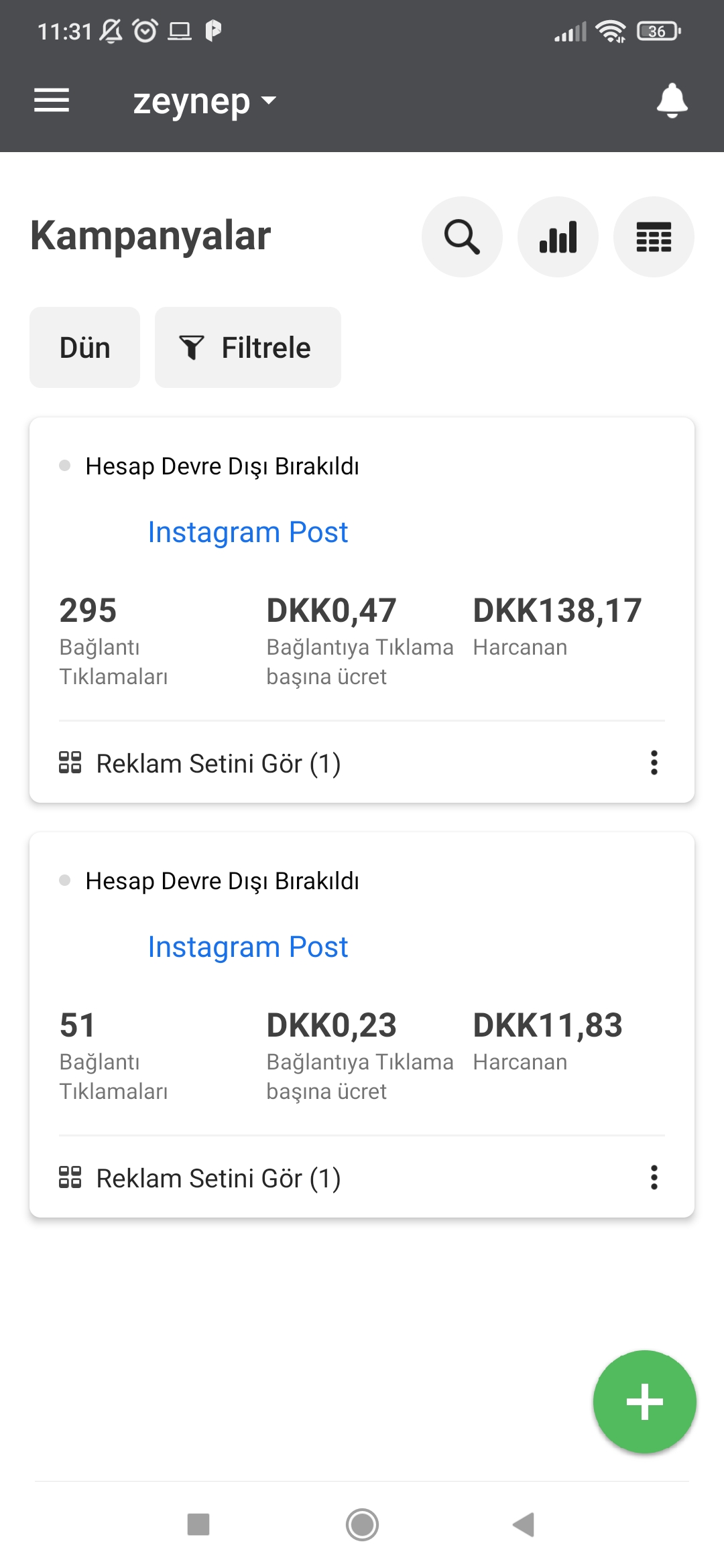Create a new campaign with the plus button
724x1568 pixels.
645,1402
